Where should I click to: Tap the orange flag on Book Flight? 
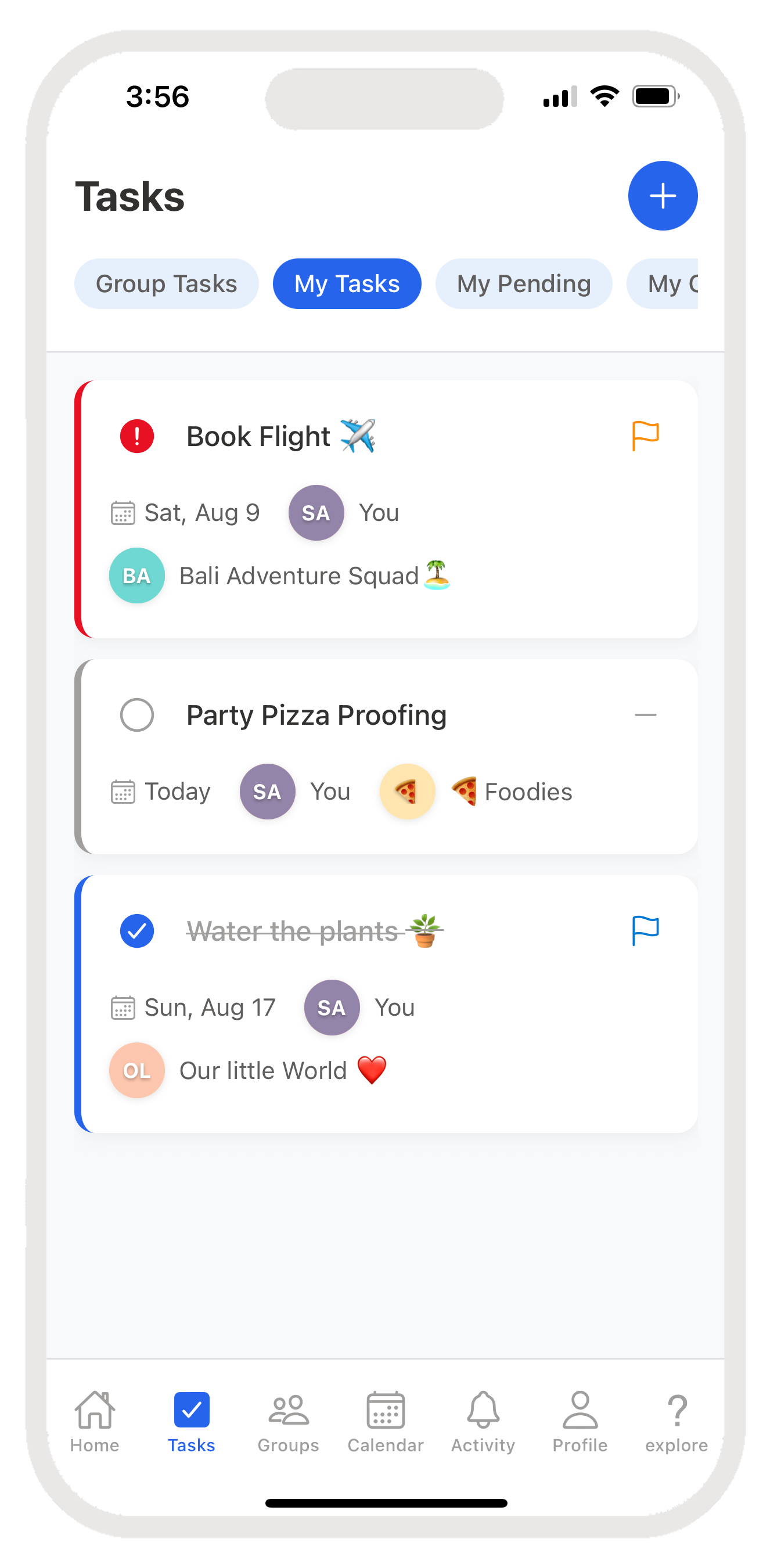click(645, 436)
